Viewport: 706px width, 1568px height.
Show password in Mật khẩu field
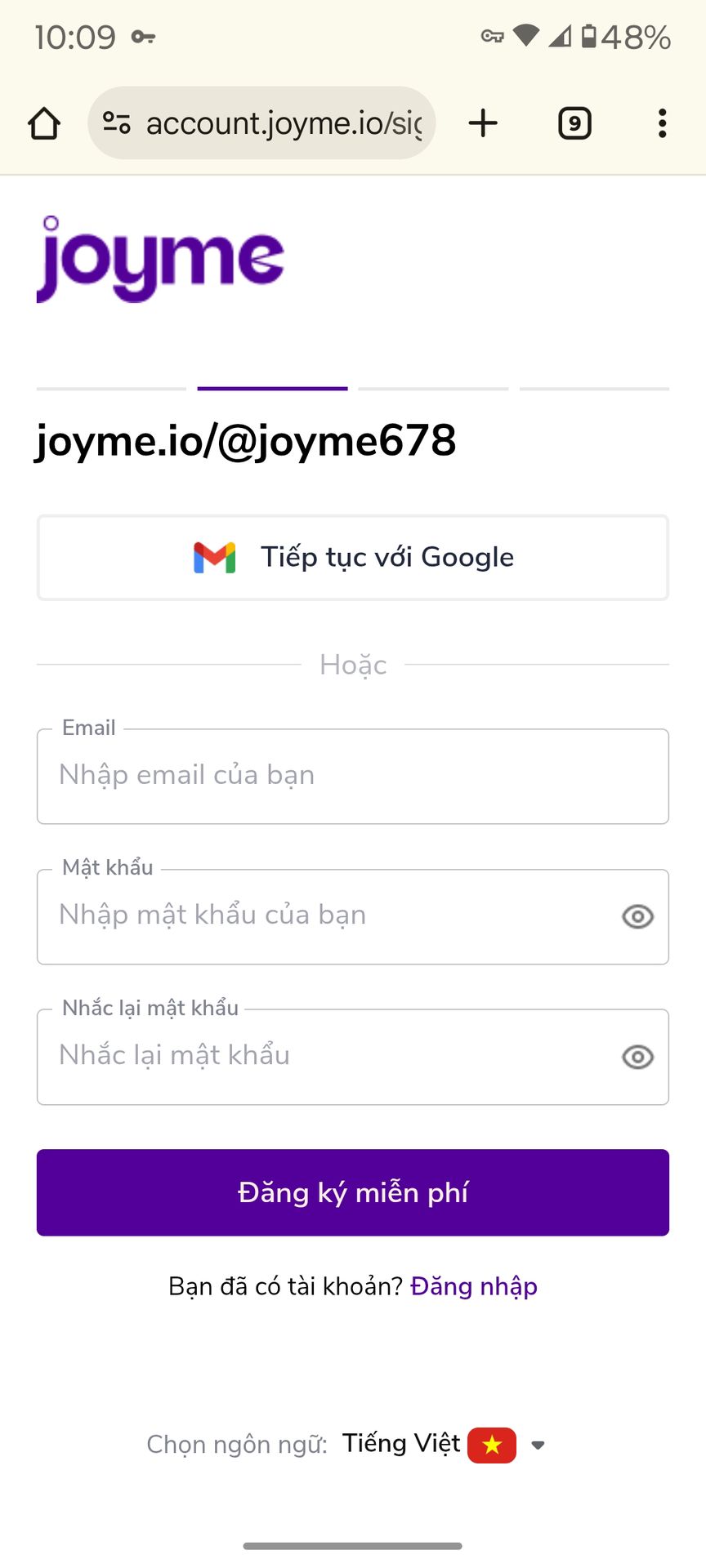pyautogui.click(x=637, y=917)
